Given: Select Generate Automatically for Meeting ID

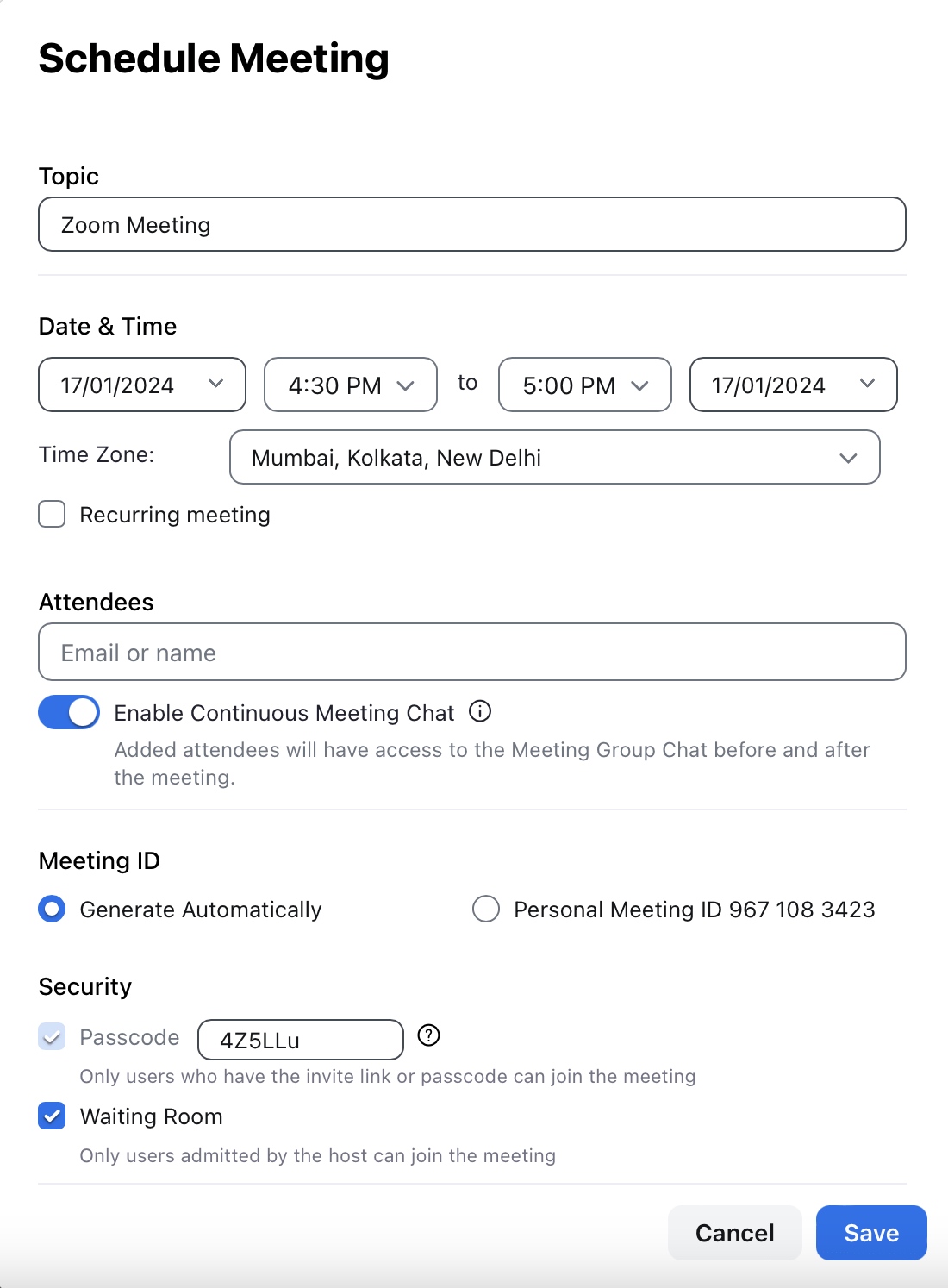Looking at the screenshot, I should (51, 909).
